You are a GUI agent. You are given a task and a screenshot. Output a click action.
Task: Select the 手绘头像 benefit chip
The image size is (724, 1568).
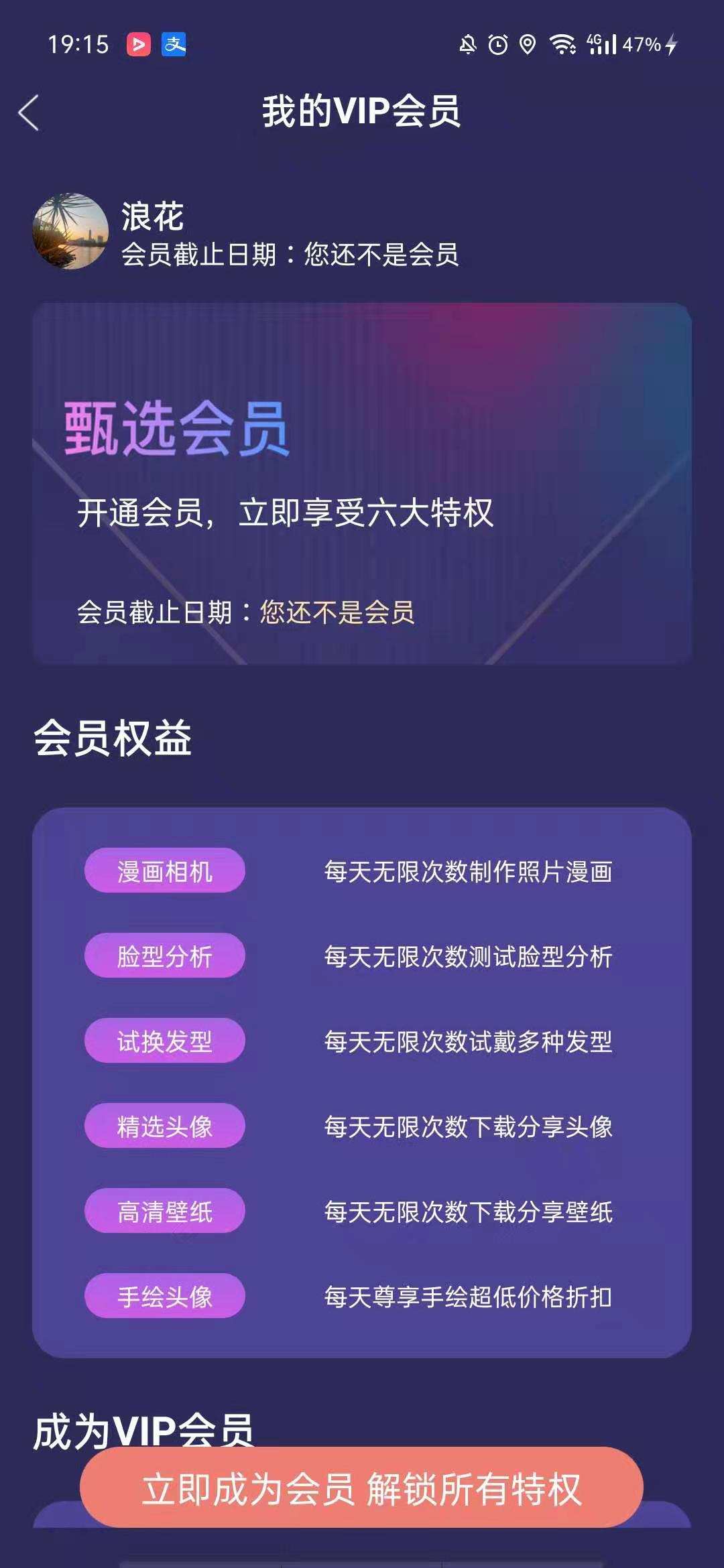pyautogui.click(x=165, y=1297)
